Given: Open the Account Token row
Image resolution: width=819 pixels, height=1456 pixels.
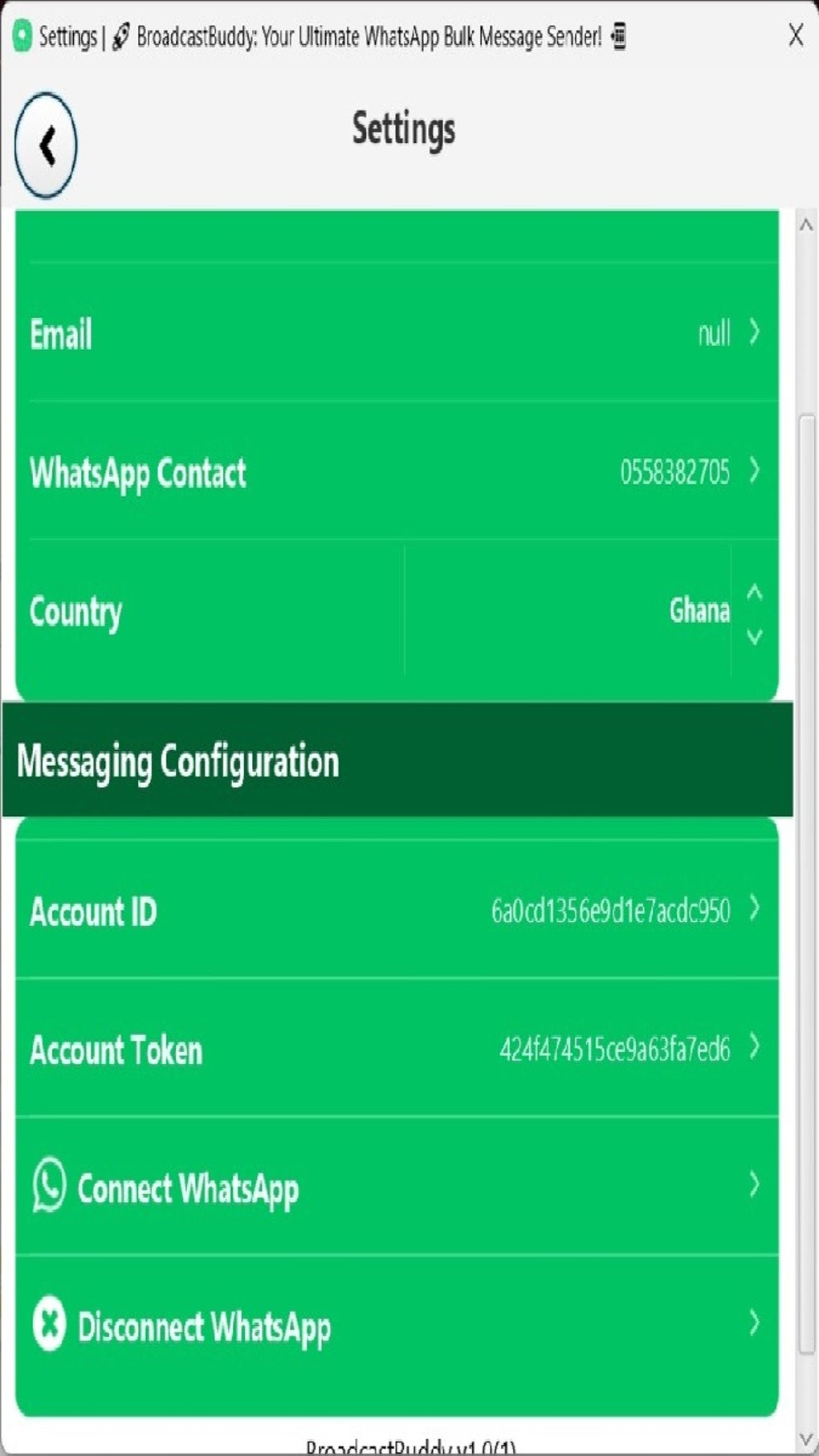Looking at the screenshot, I should 397,1048.
